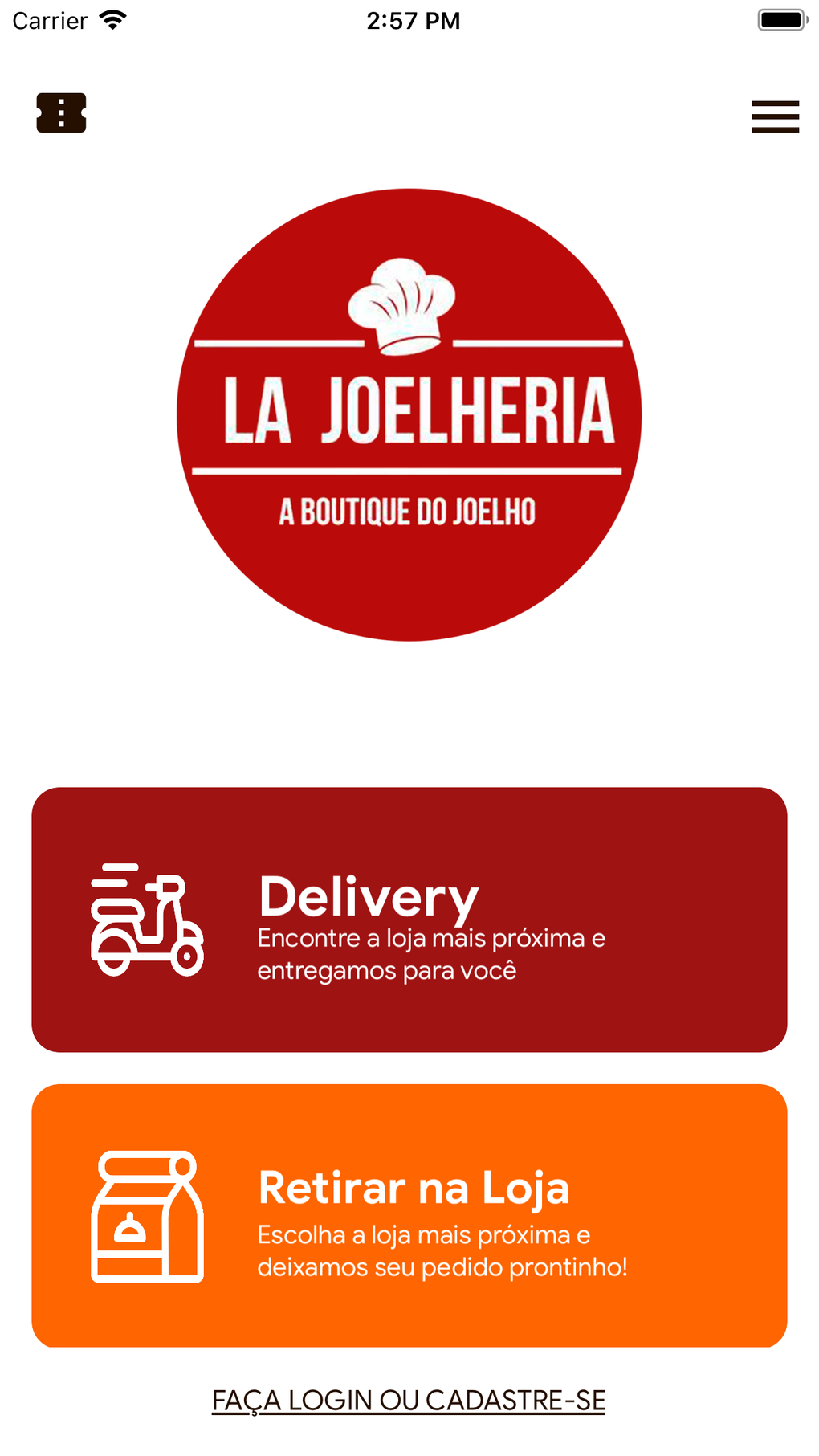
Task: Tap the Faça login ou cadastre-se link
Action: (408, 1400)
